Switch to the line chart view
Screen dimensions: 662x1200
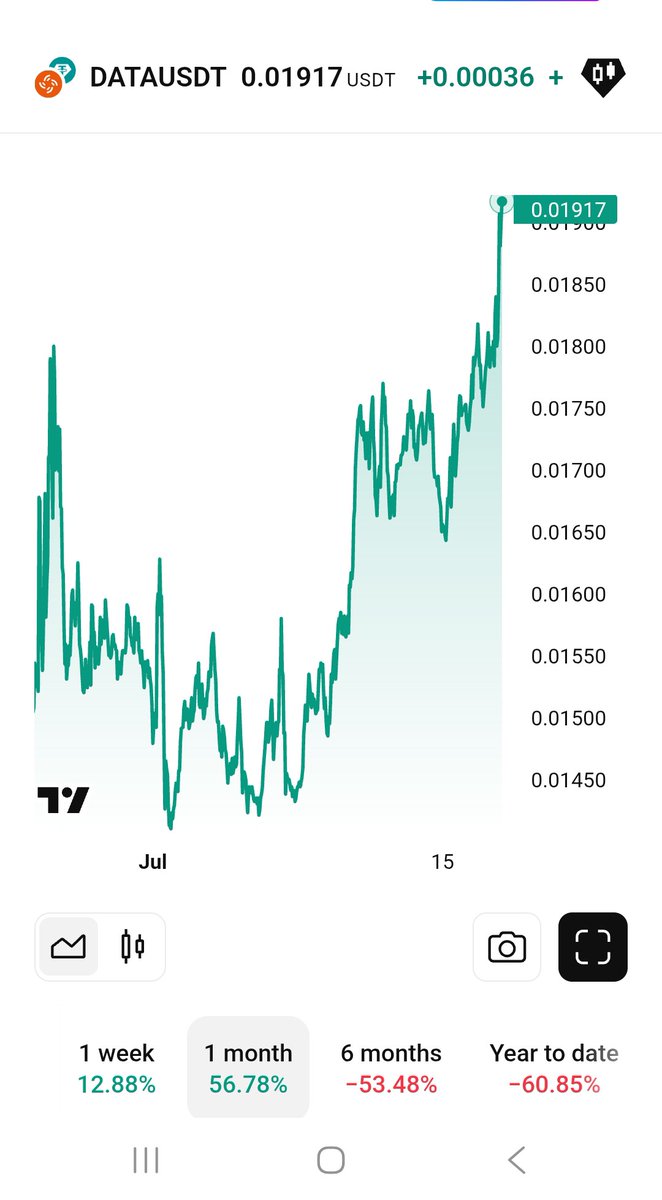(69, 946)
